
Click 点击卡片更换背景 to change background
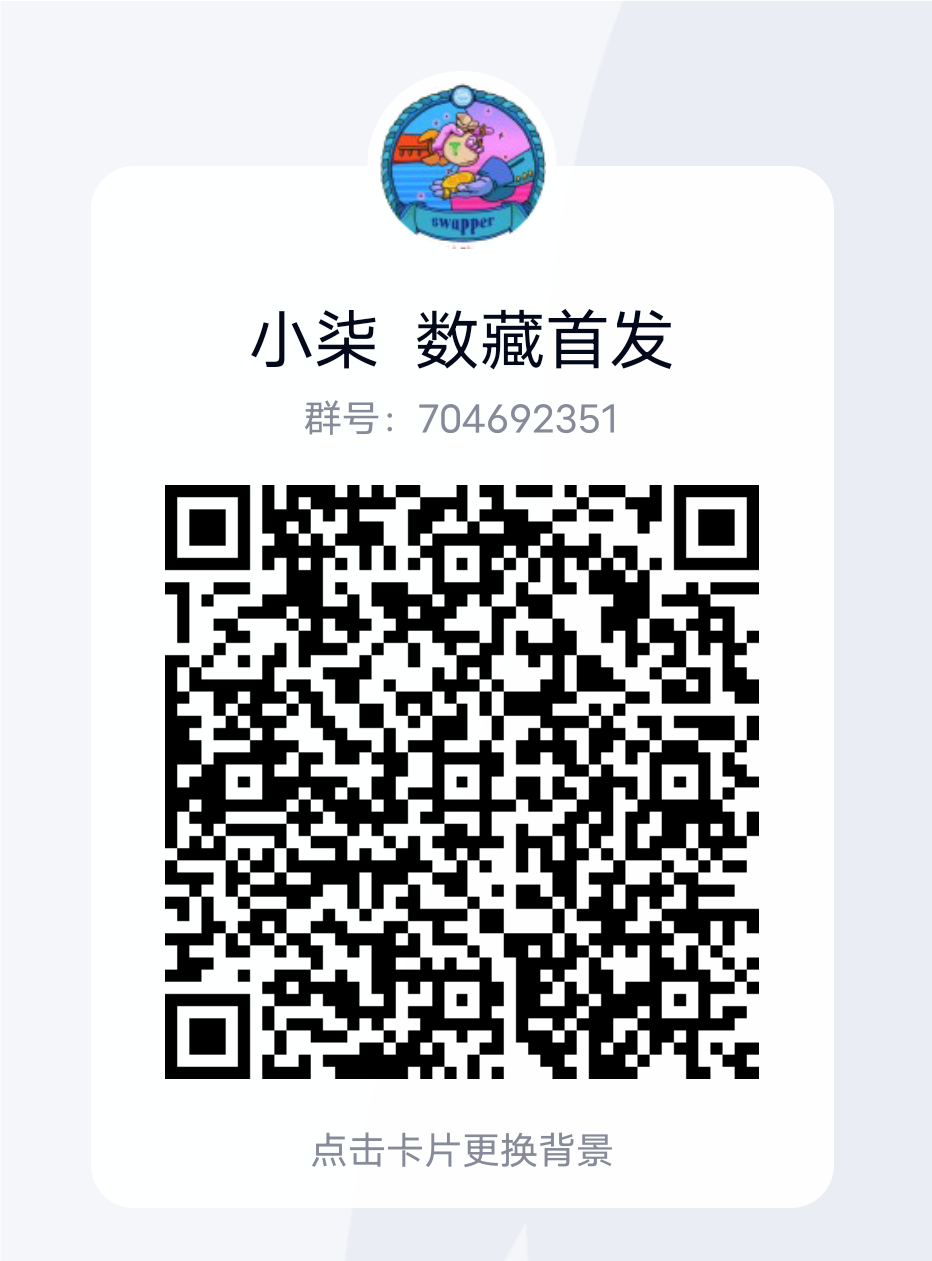(464, 1151)
